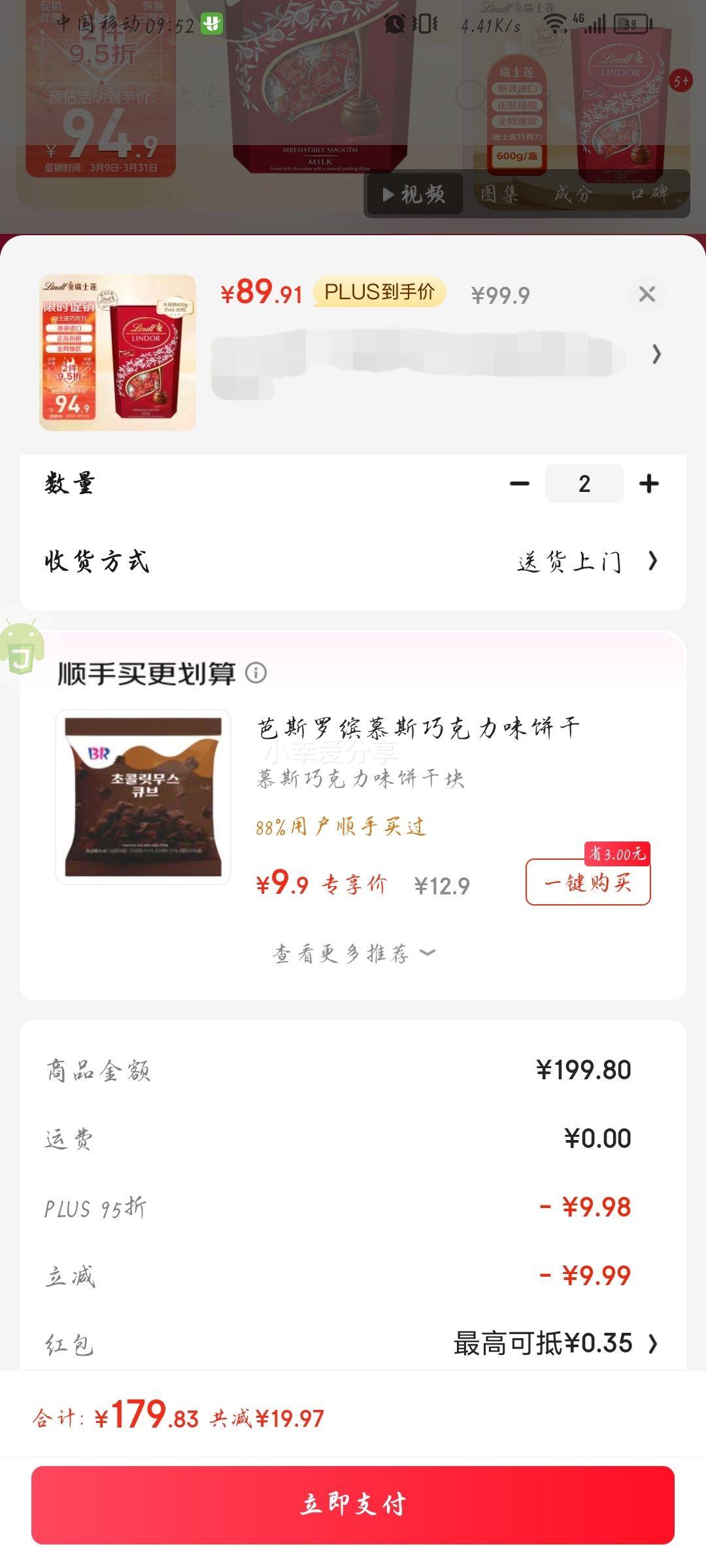Open the 收货方式 delivery method row
706x1568 pixels.
353,561
